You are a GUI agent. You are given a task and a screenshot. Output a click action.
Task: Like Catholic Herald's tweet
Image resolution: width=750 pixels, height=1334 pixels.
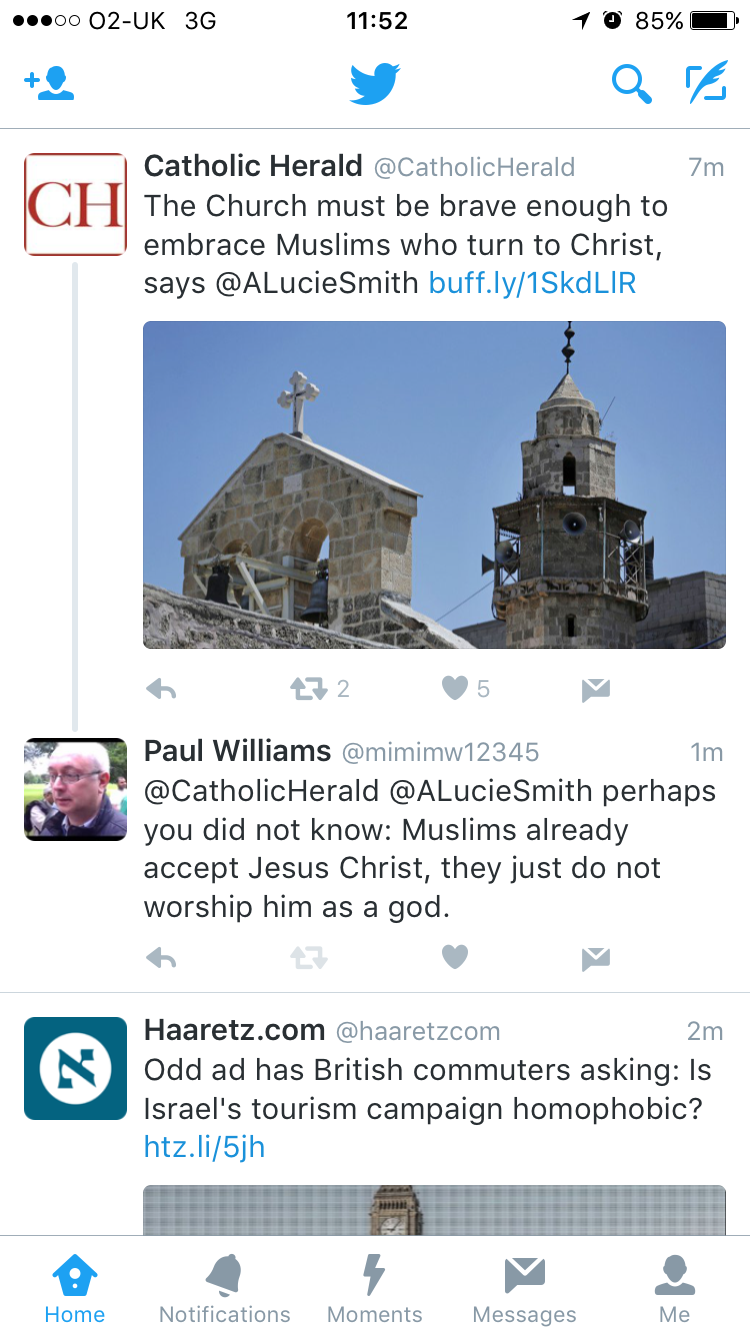pyautogui.click(x=455, y=688)
